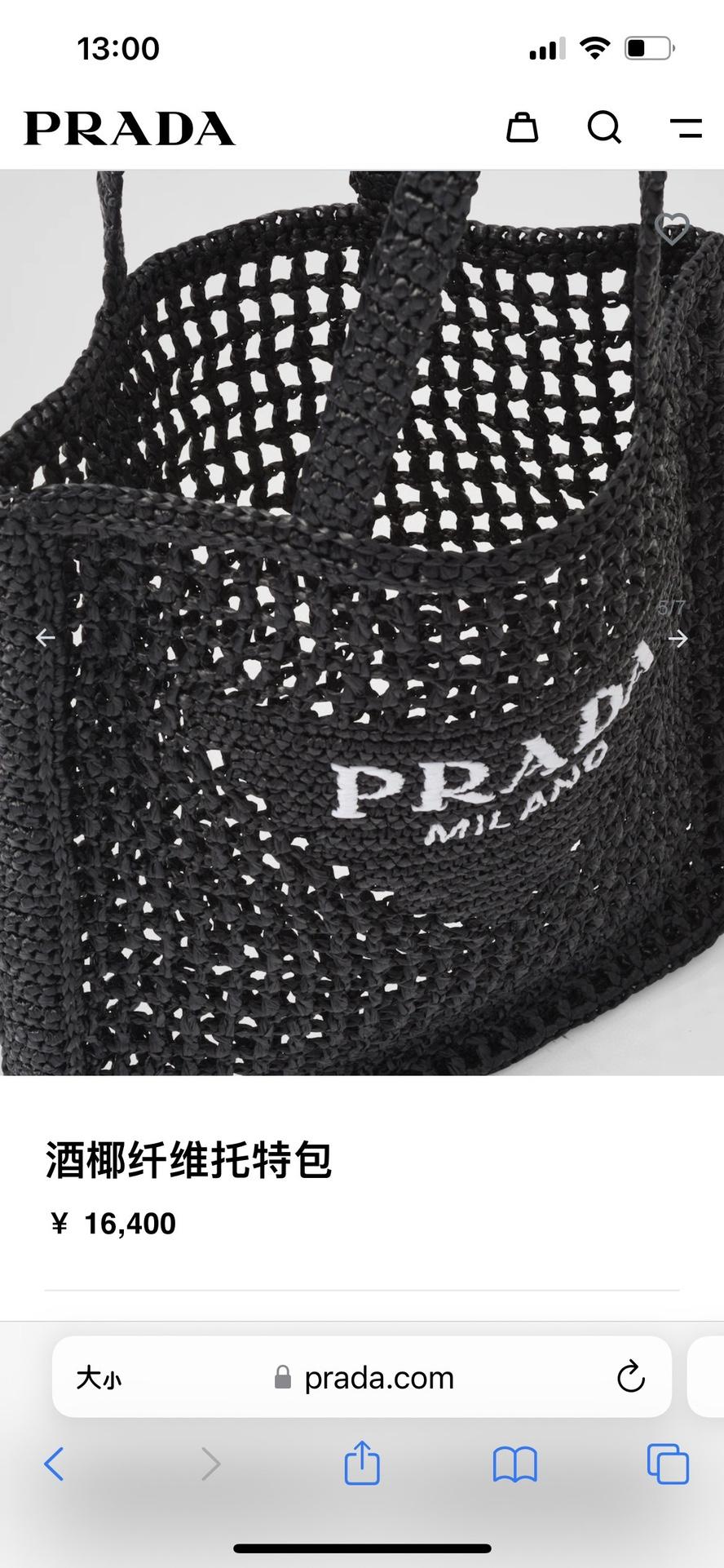Image resolution: width=724 pixels, height=1568 pixels.
Task: Add the tote bag to wishlist
Action: tap(672, 229)
